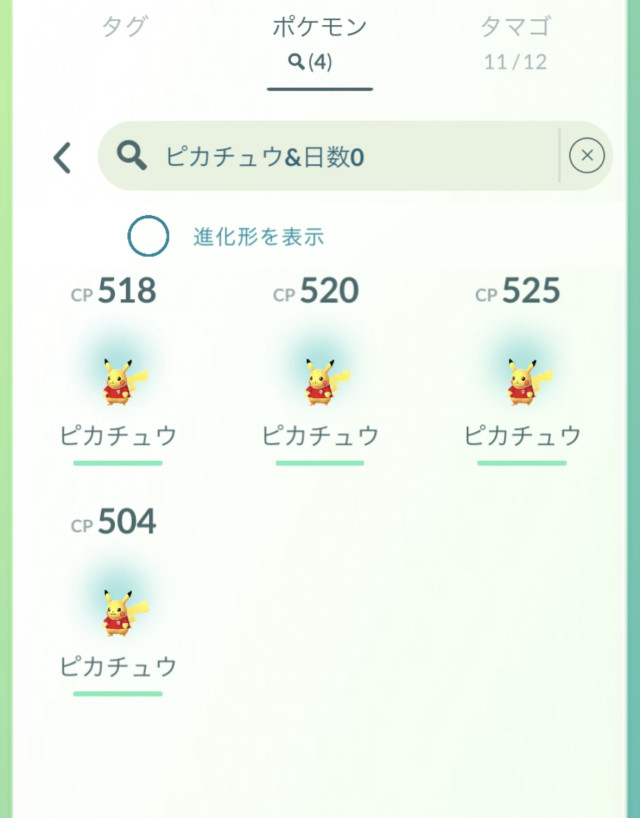Image resolution: width=640 pixels, height=818 pixels.
Task: Switch to the タグ tab
Action: pos(124,27)
